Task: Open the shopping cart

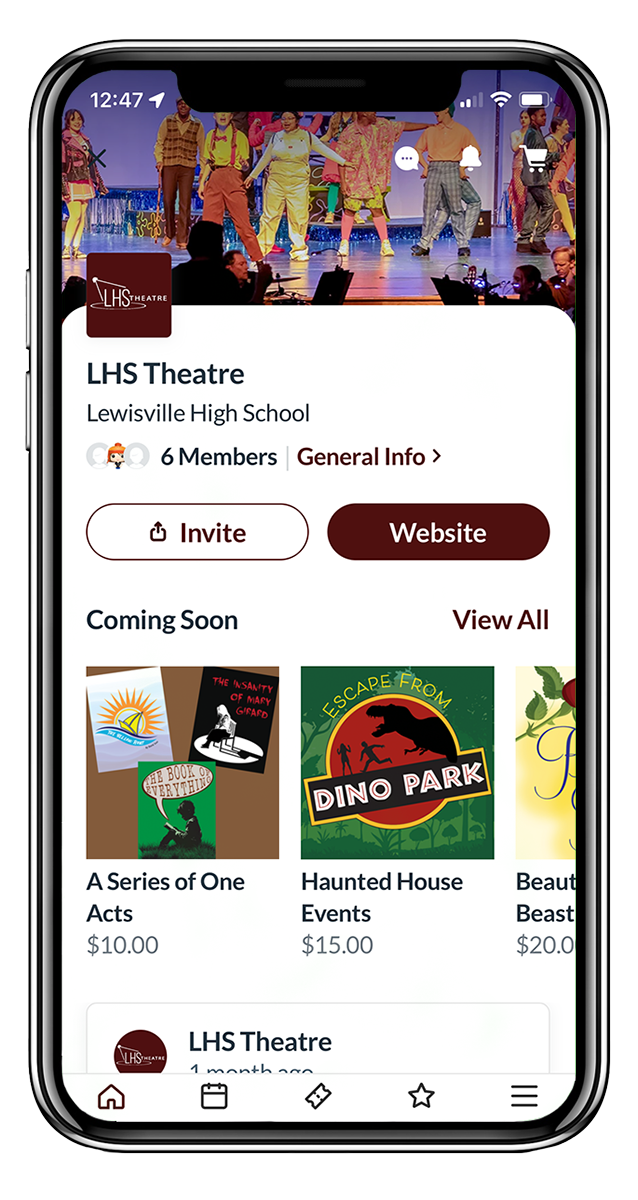Action: click(x=535, y=158)
